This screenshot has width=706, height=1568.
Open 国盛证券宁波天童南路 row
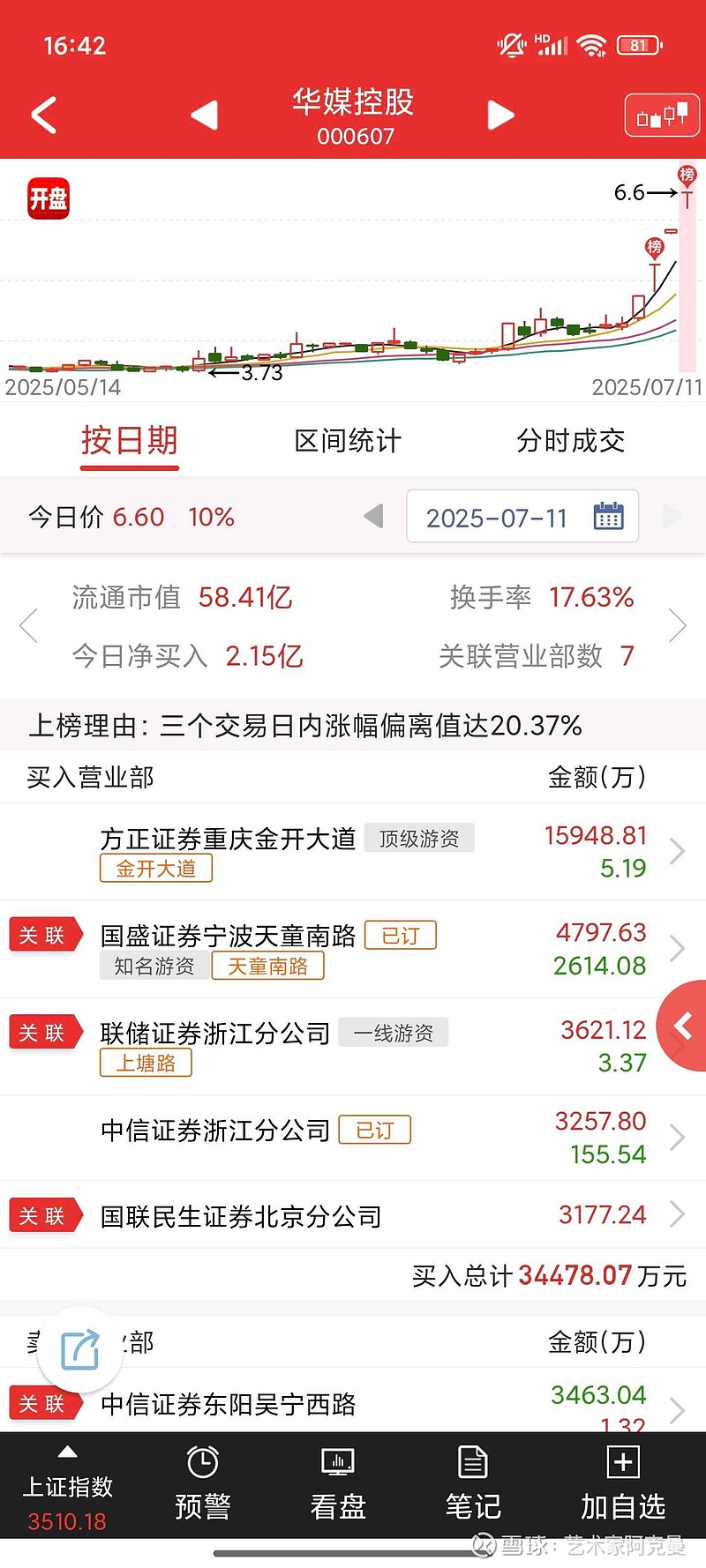(353, 949)
